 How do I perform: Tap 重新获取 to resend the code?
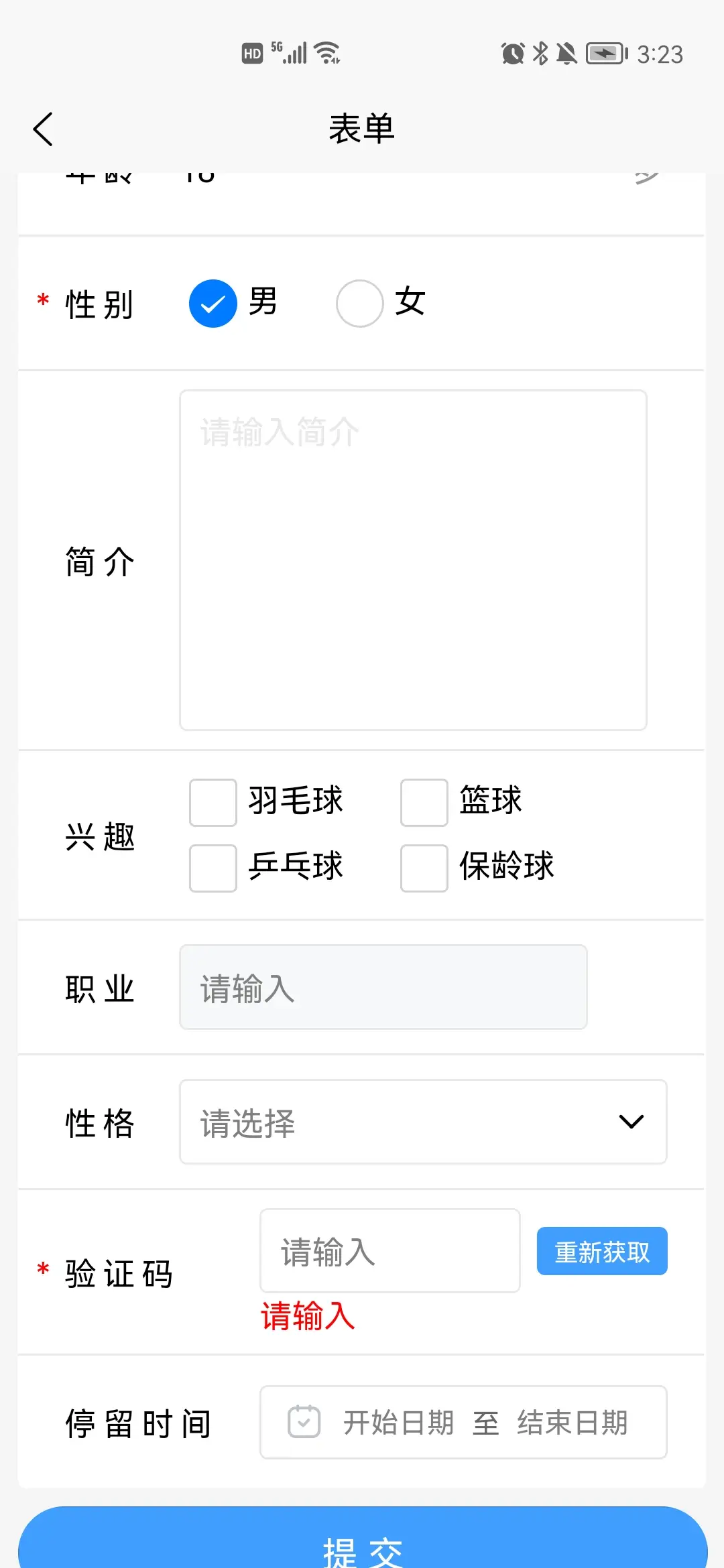point(602,1251)
